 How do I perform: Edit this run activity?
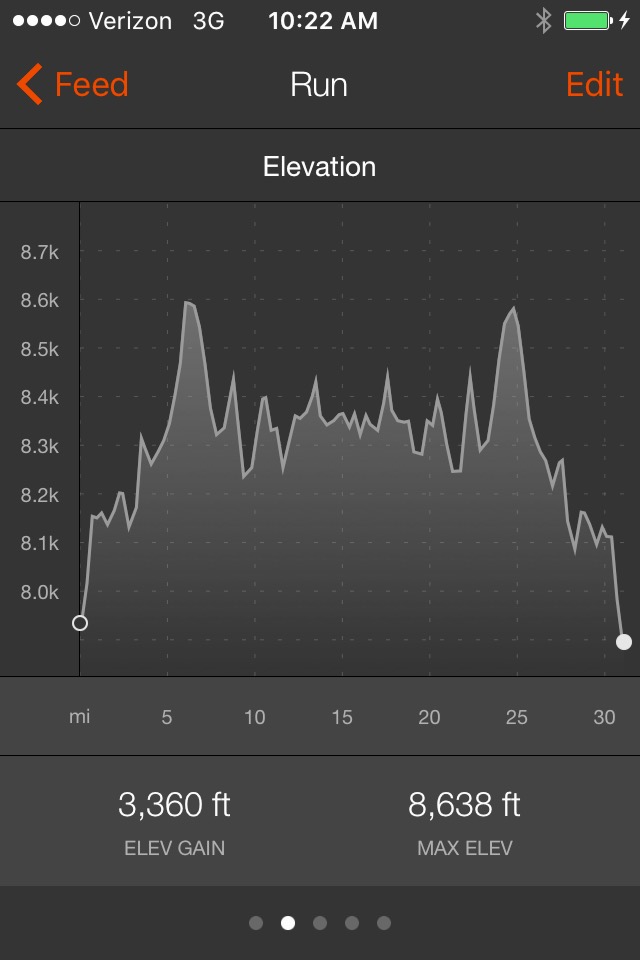594,85
